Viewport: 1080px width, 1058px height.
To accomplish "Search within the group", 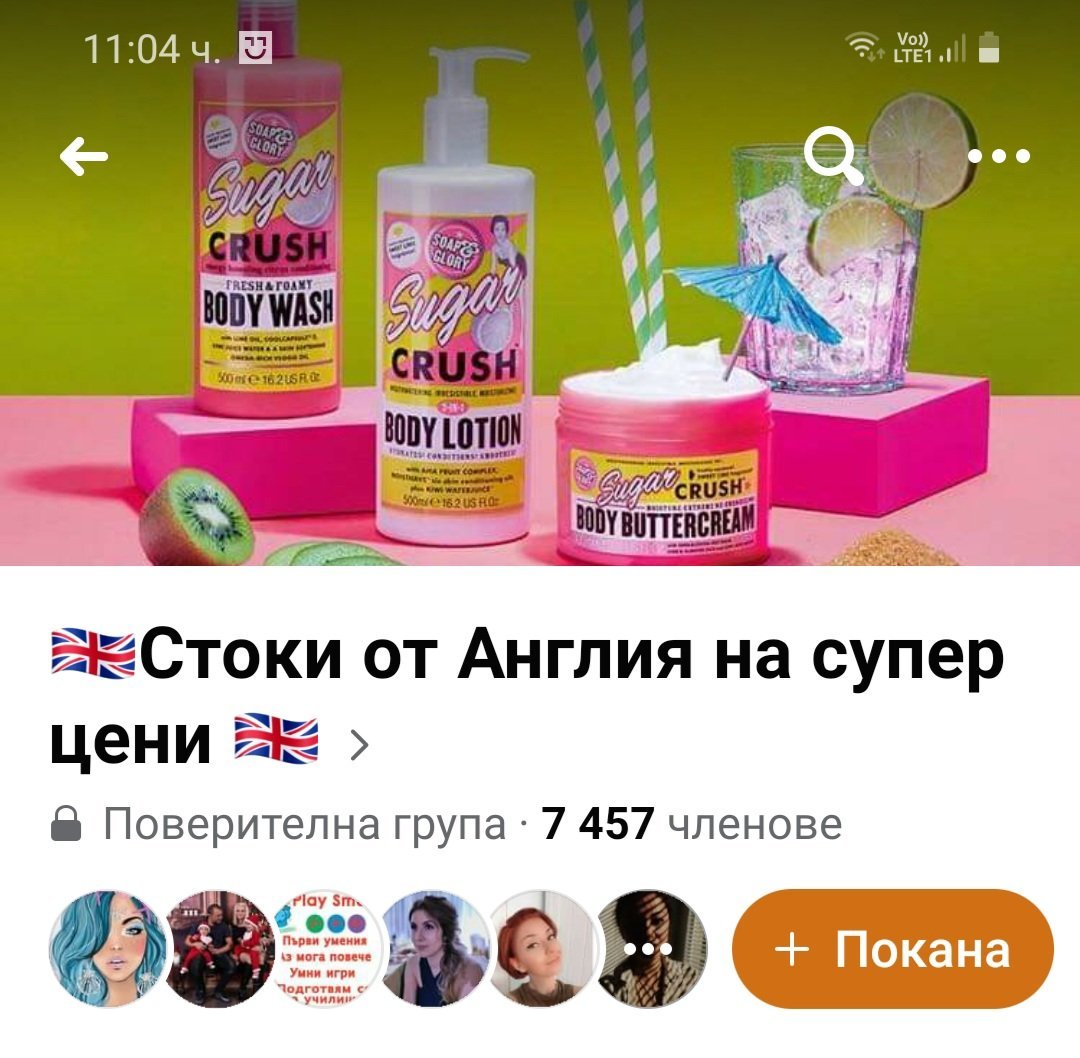I will click(832, 157).
